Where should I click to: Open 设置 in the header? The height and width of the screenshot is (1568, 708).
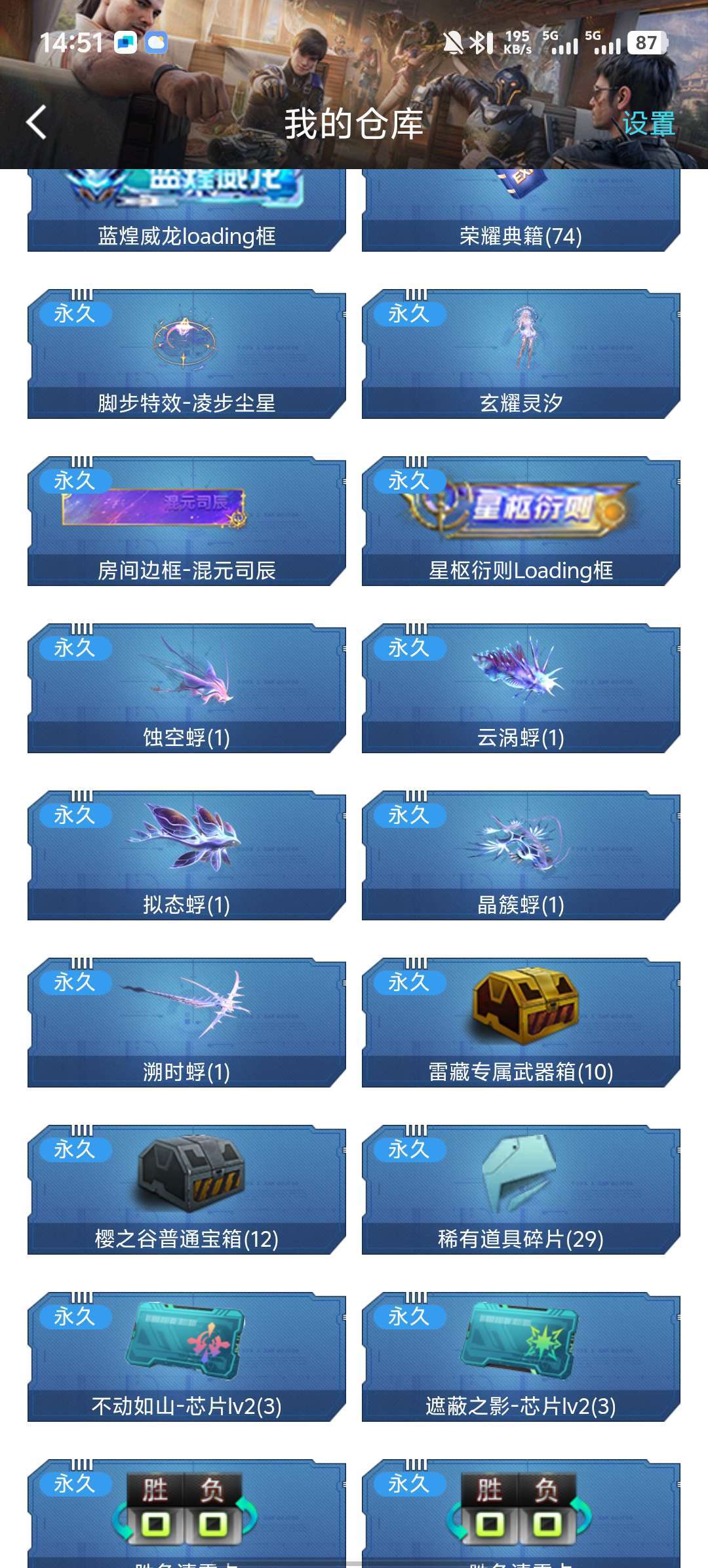pyautogui.click(x=648, y=123)
